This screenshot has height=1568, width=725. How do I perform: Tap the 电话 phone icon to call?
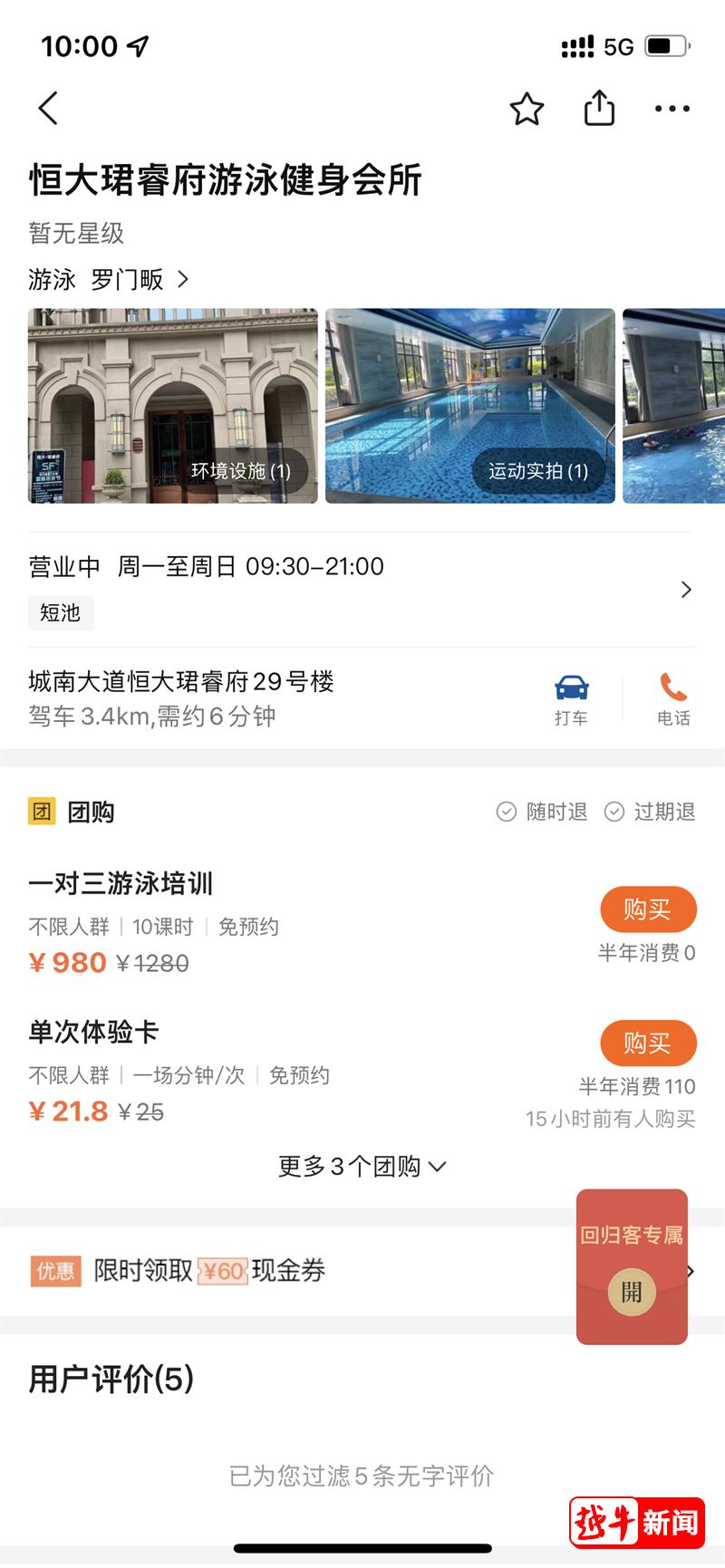point(672,696)
